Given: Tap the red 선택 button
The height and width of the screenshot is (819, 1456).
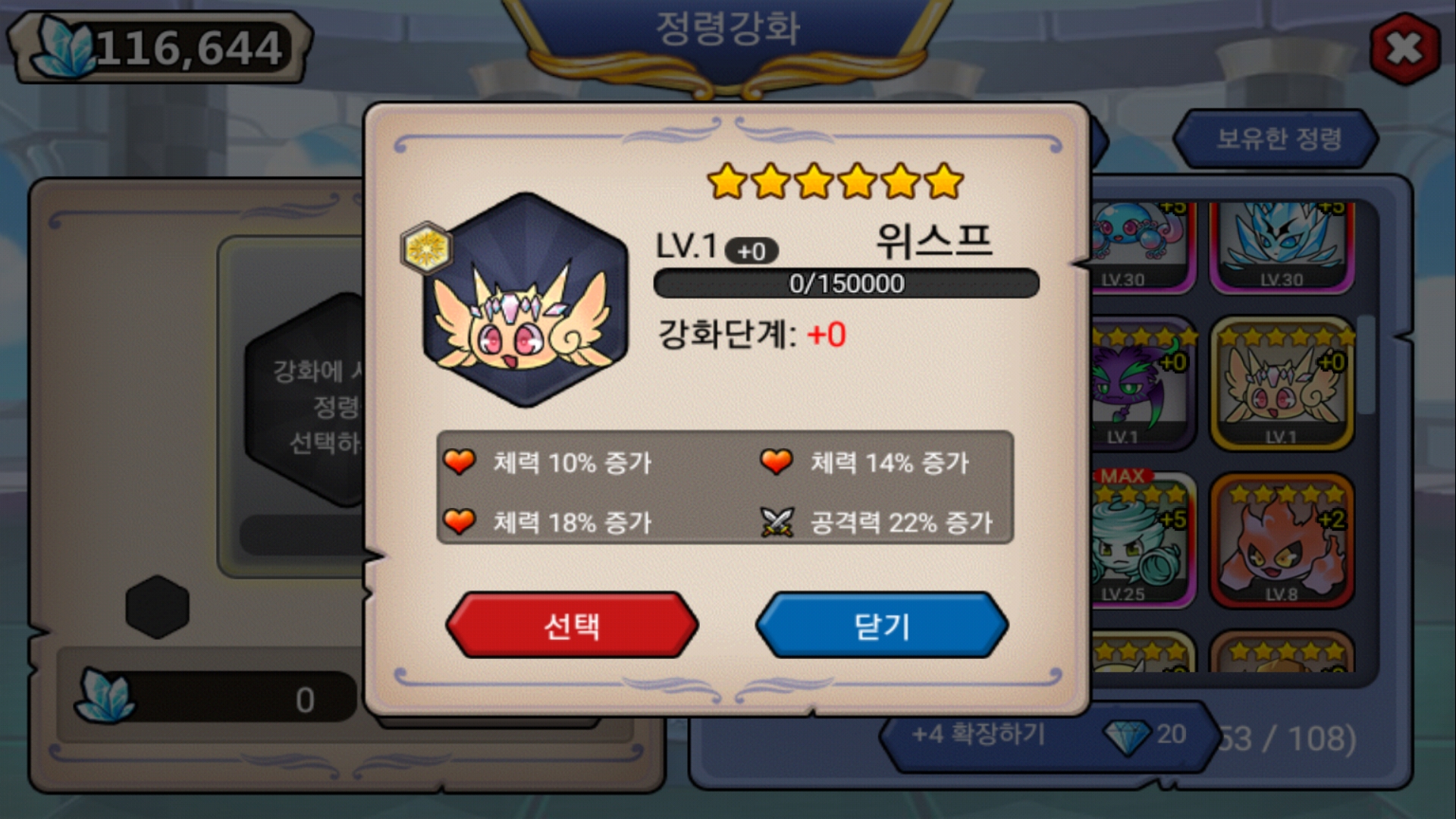Looking at the screenshot, I should (x=573, y=626).
